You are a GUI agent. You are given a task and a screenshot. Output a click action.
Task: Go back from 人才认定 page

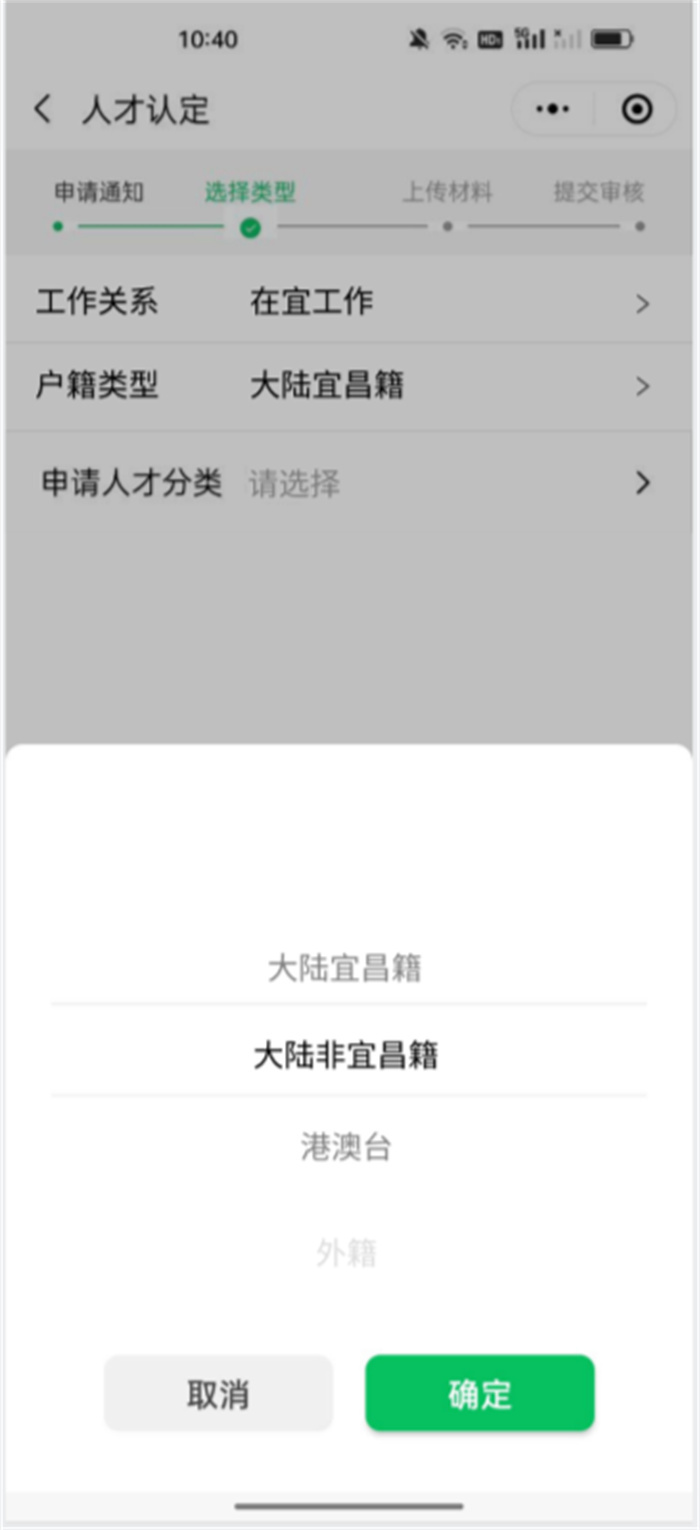(x=42, y=109)
